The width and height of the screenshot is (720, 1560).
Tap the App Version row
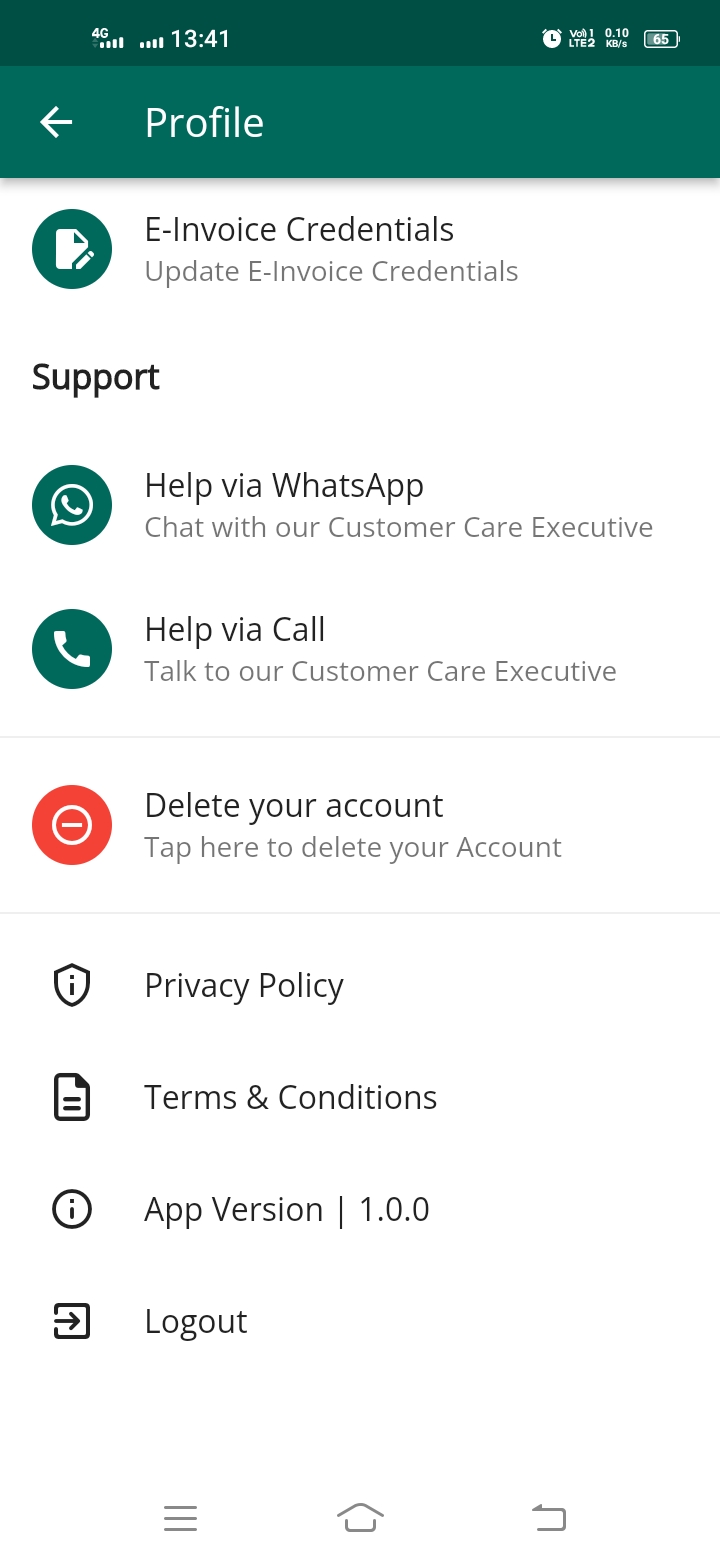(360, 1209)
